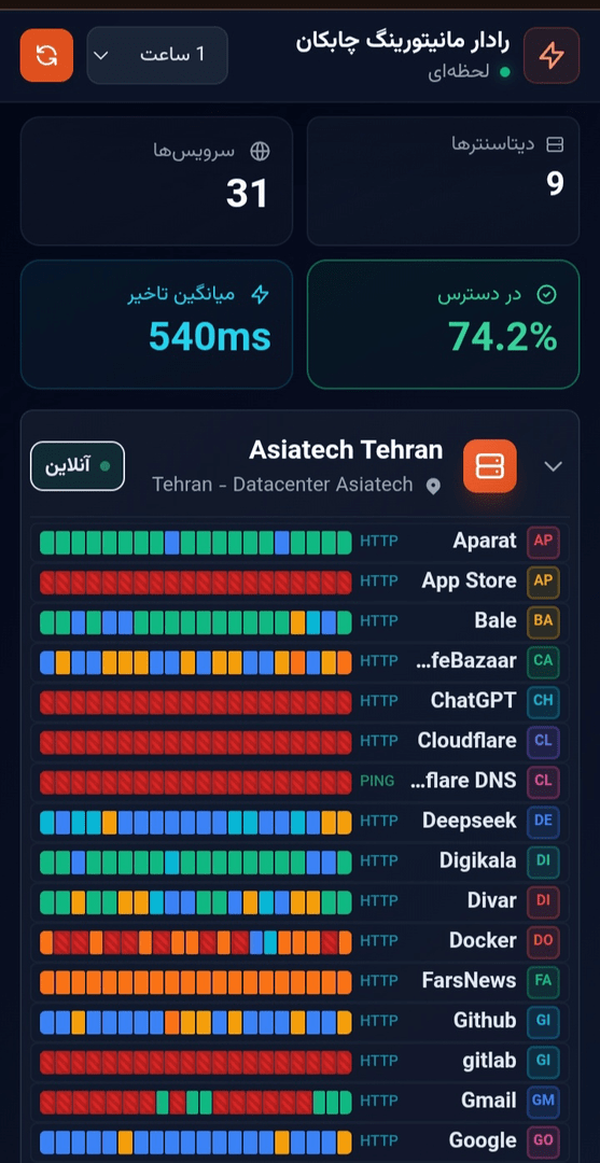This screenshot has height=1163, width=600.
Task: Open the Google service row
Action: click(x=300, y=1141)
